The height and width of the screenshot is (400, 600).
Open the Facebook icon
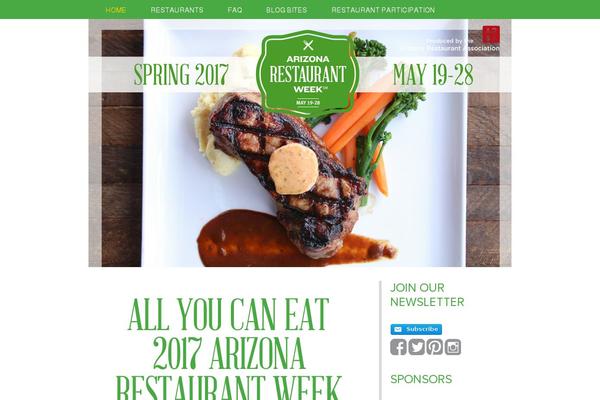398,347
